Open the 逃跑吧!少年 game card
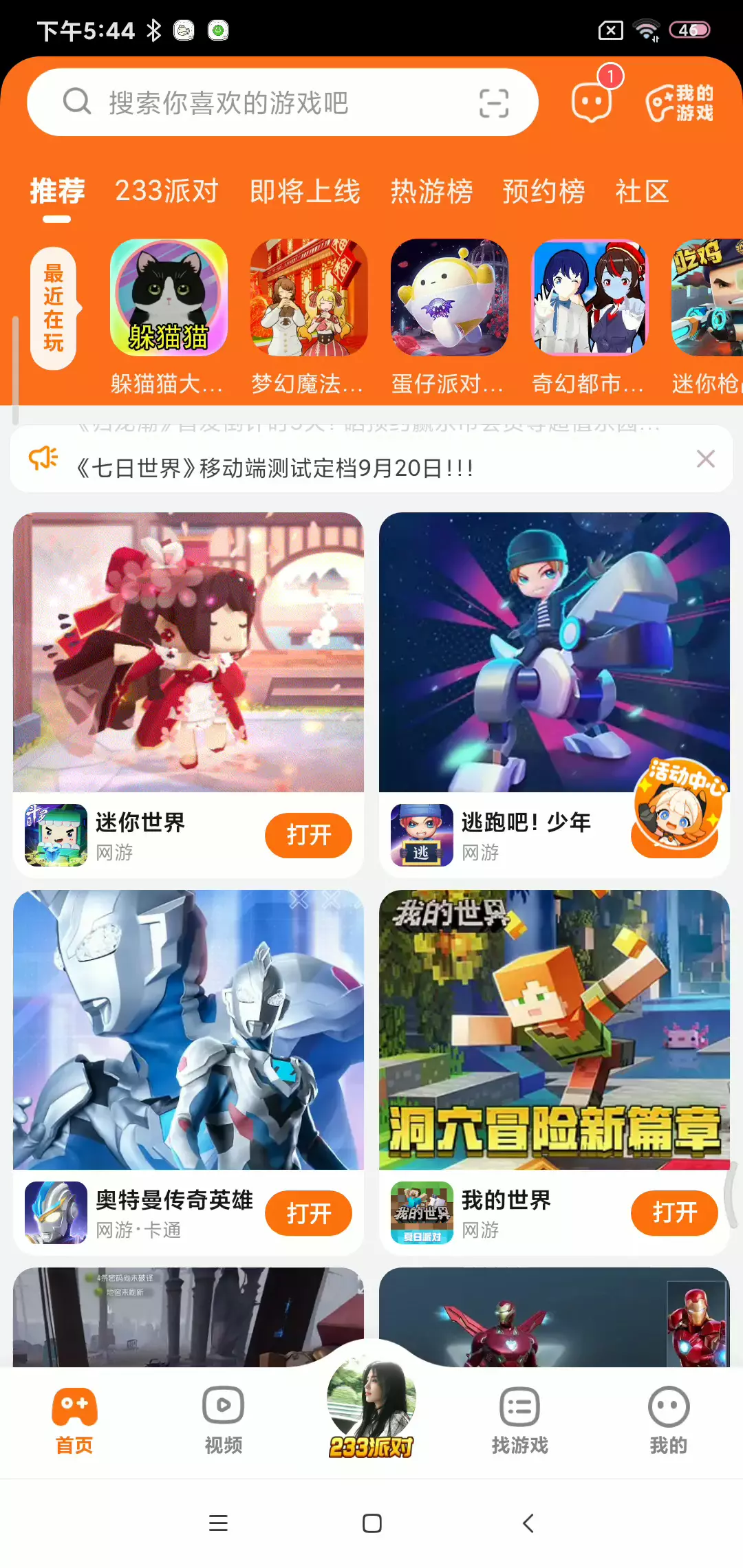Viewport: 743px width, 1568px height. pos(554,695)
